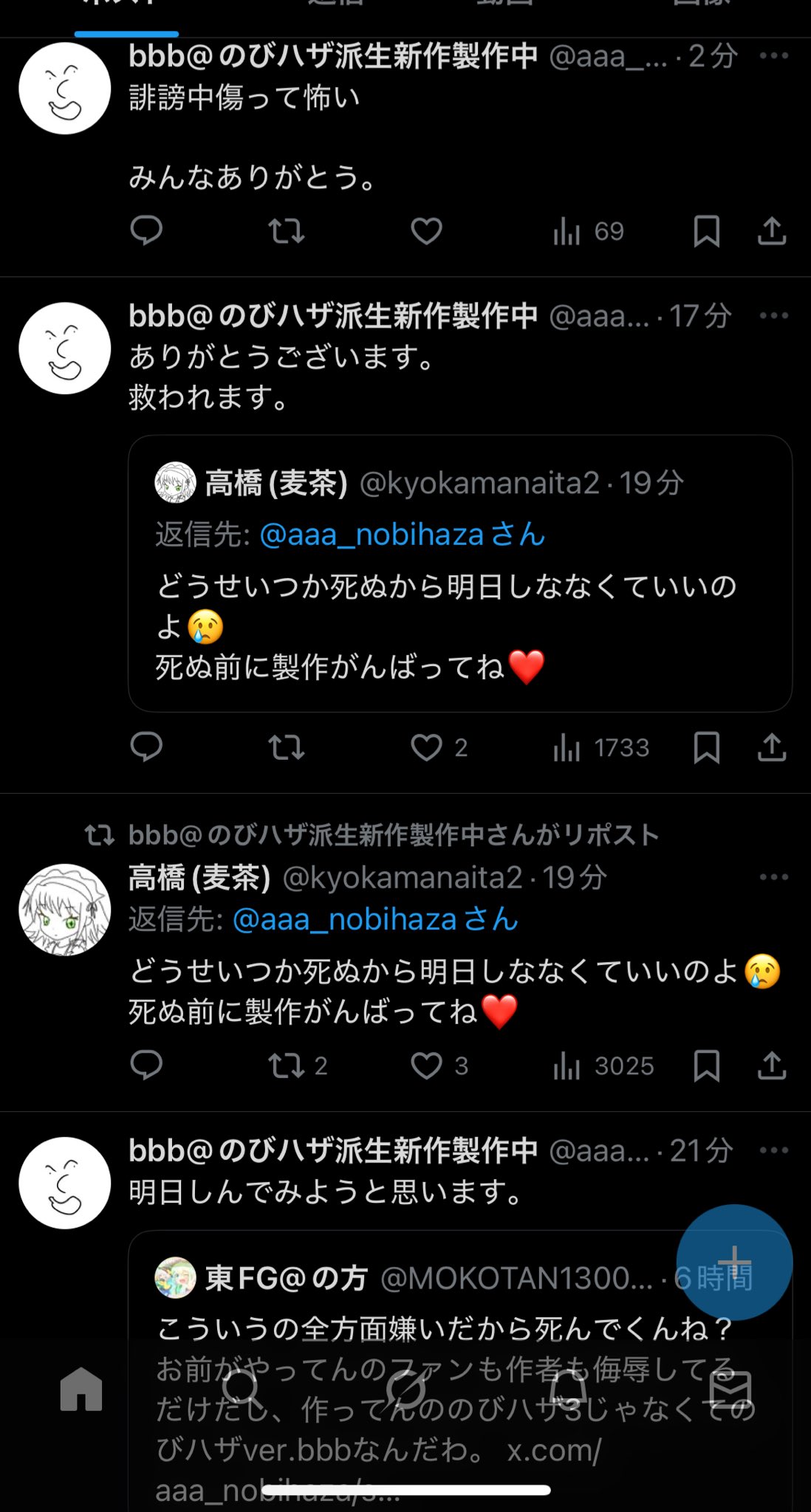Open overflow menu on the 21分 post
The height and width of the screenshot is (1512, 811).
click(773, 1150)
